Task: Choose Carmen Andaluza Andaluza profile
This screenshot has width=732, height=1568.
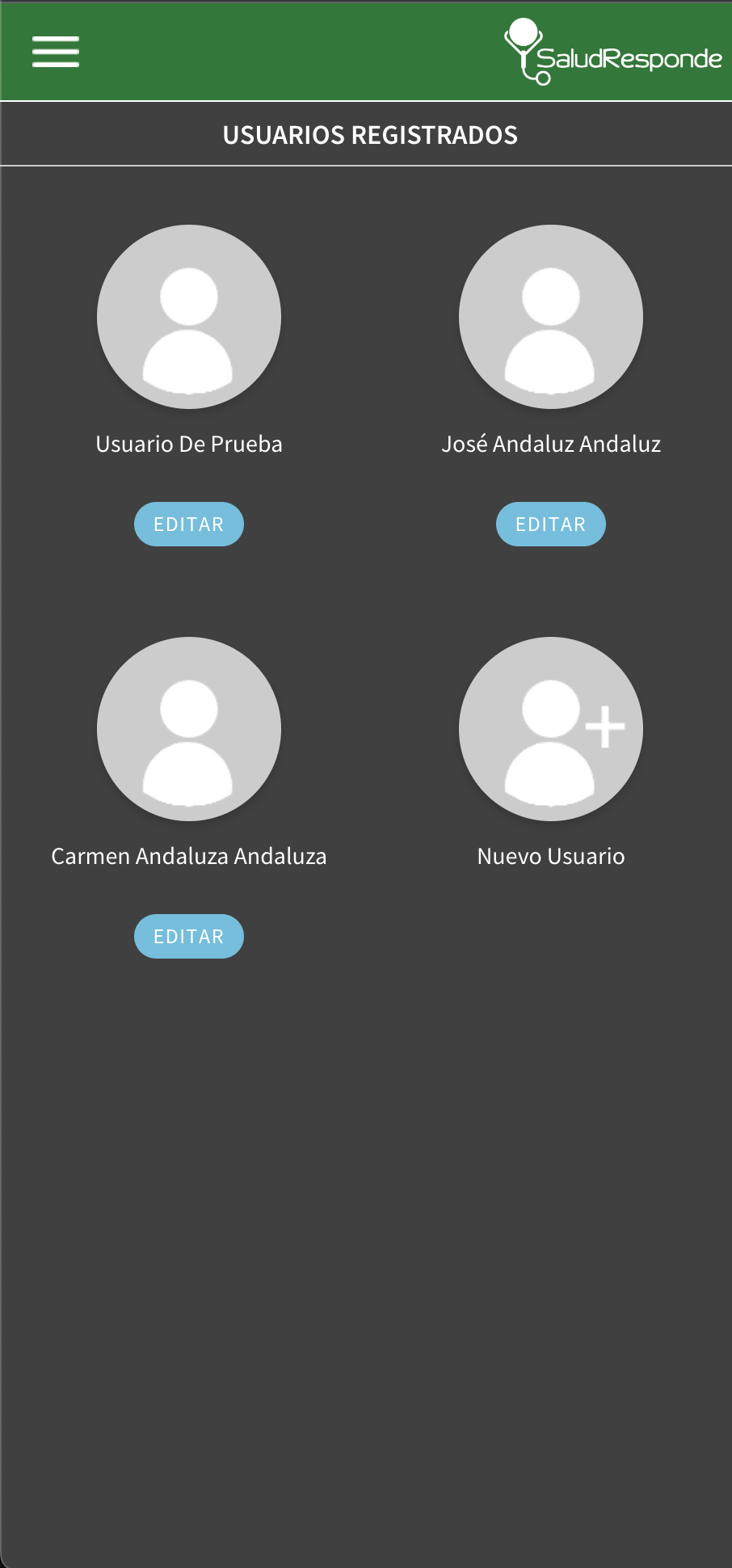Action: tap(189, 729)
